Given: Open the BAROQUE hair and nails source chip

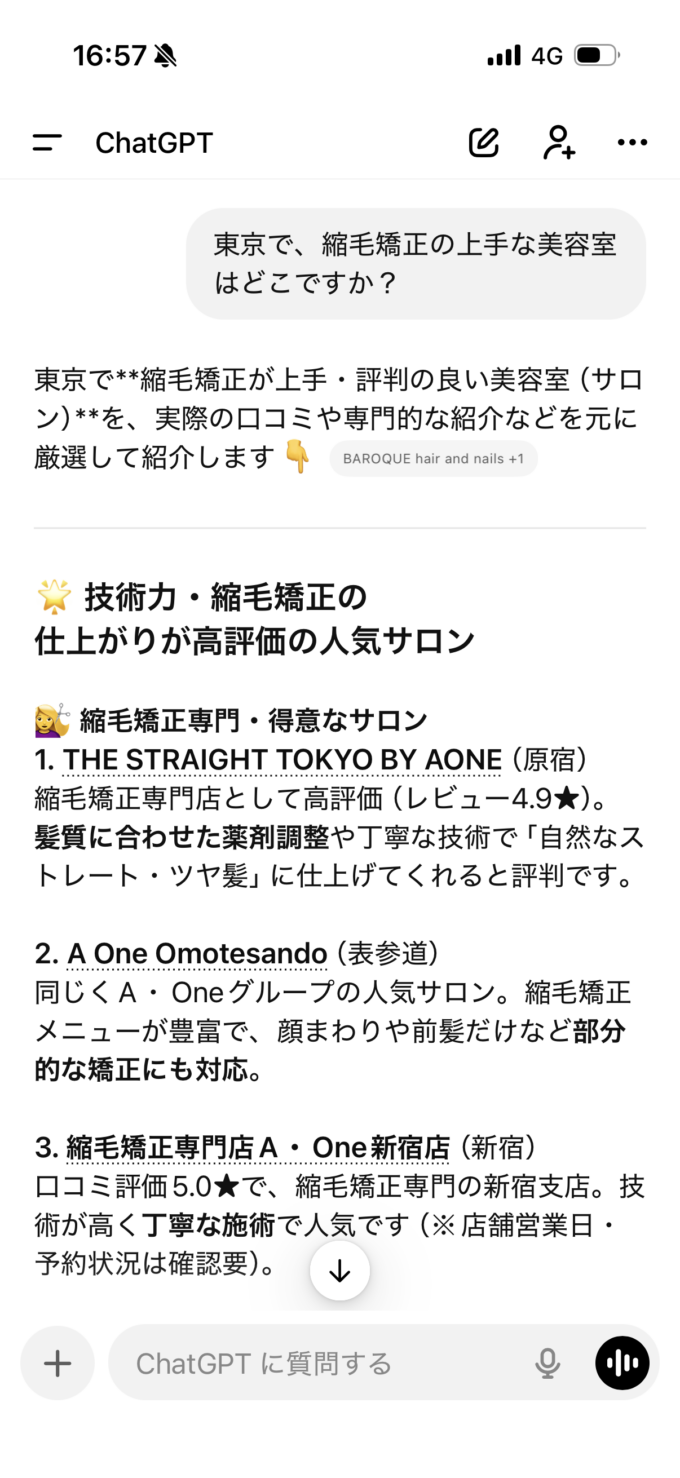Looking at the screenshot, I should tap(433, 459).
